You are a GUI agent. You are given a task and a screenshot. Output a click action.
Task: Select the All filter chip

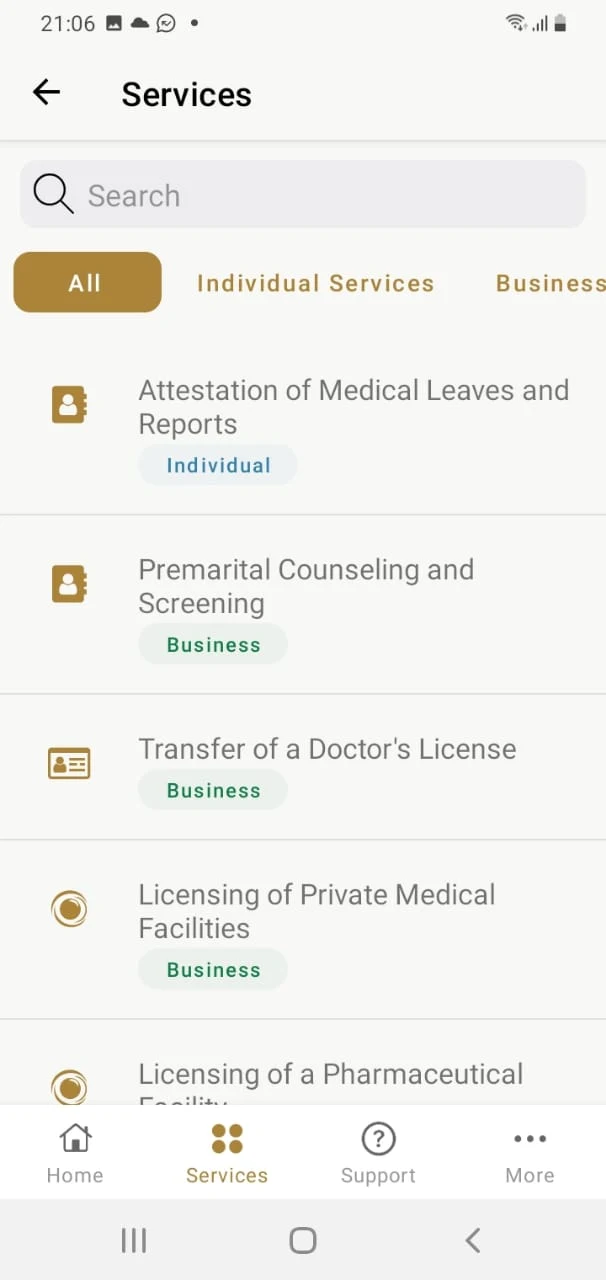[87, 282]
